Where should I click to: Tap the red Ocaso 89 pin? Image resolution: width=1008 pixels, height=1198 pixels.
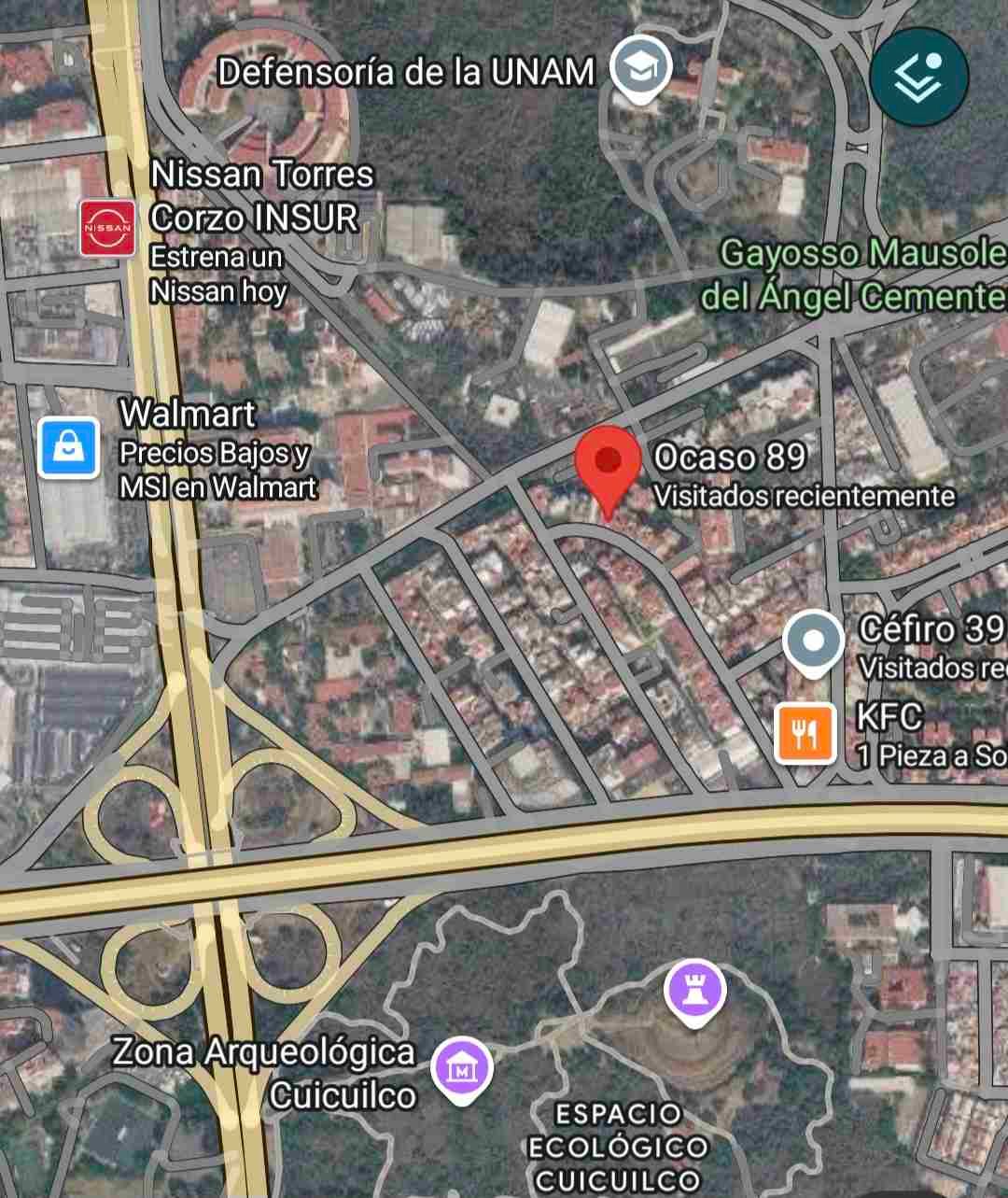point(608,462)
